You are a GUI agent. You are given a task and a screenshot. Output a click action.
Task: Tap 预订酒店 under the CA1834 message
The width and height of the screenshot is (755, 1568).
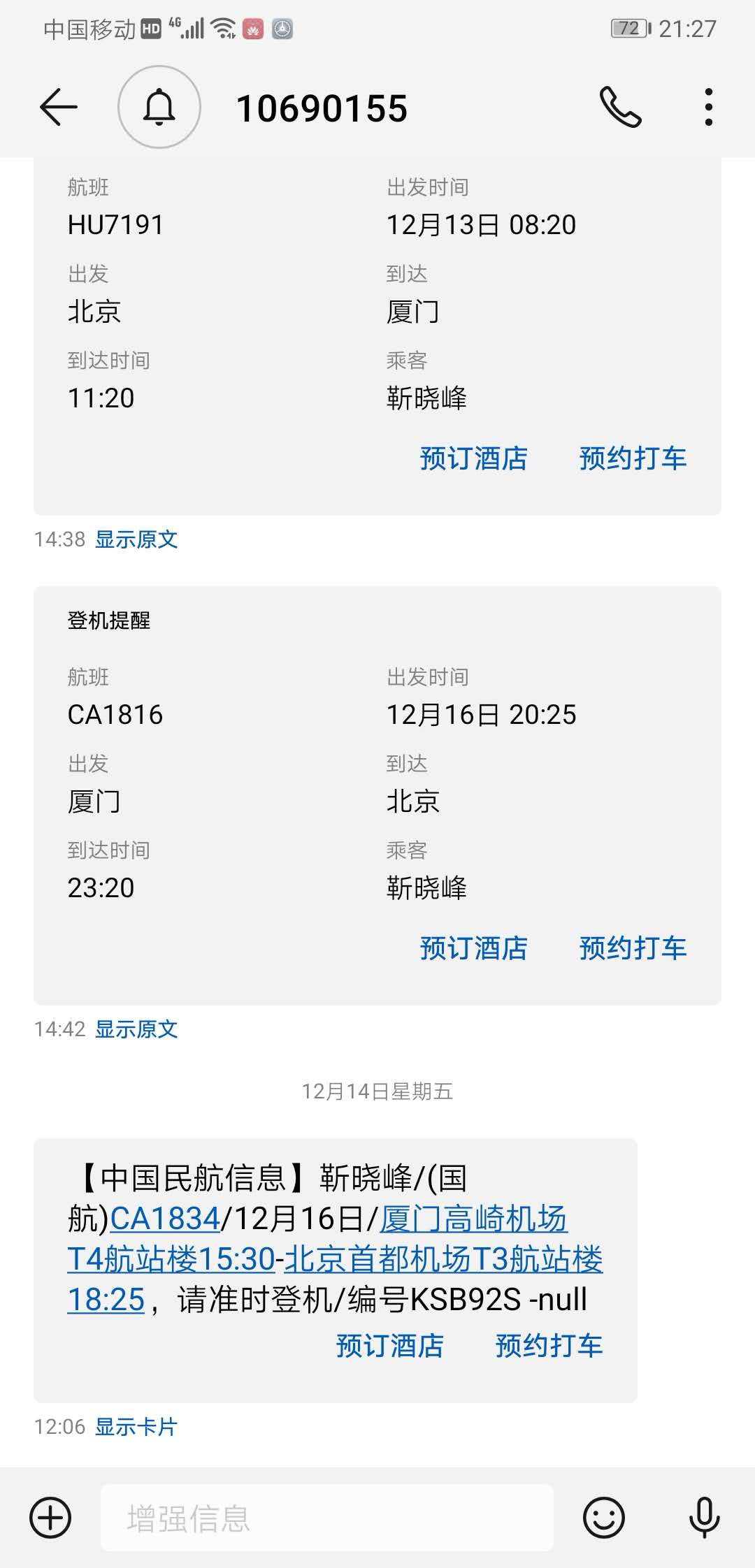389,1346
